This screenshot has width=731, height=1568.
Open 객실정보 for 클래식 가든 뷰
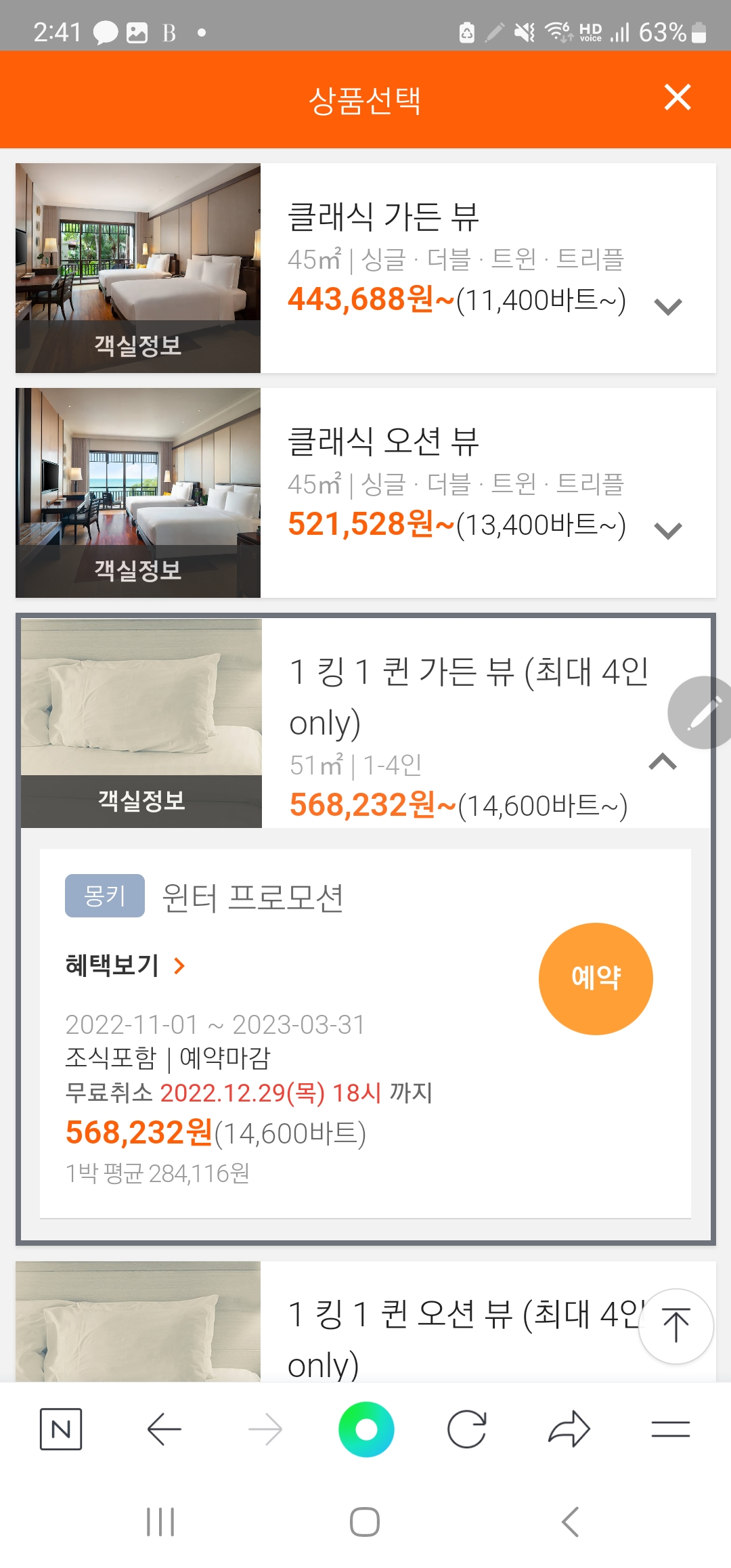[x=138, y=346]
